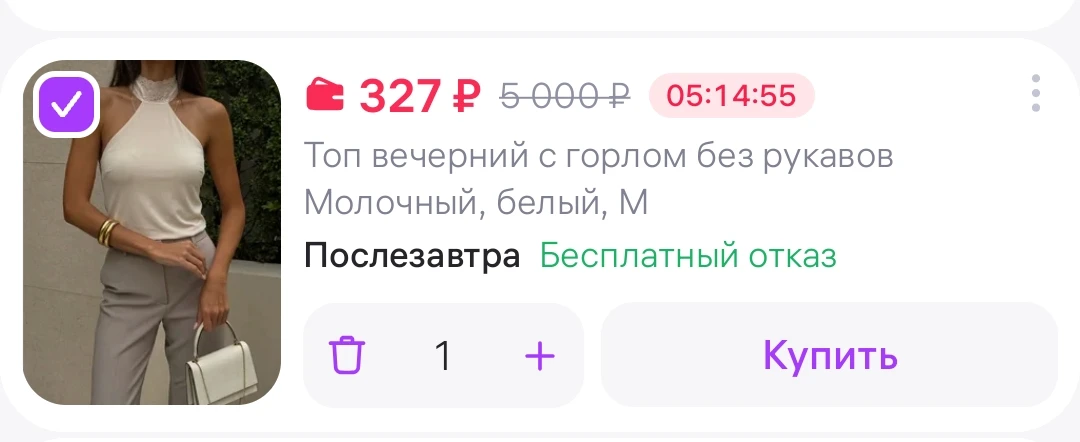The image size is (1080, 442).
Task: Remove the top from the cart
Action: (346, 355)
